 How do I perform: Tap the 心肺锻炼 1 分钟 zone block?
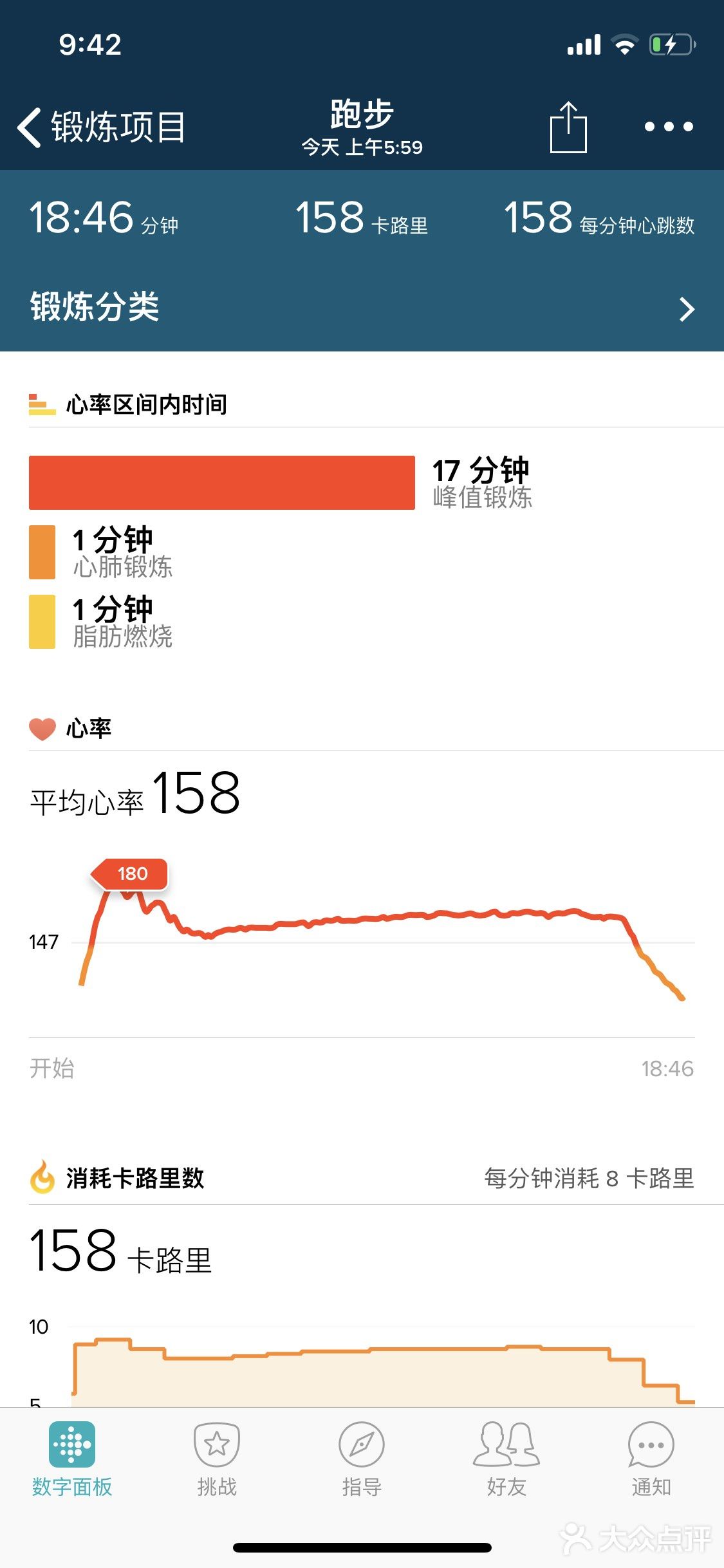(42, 552)
